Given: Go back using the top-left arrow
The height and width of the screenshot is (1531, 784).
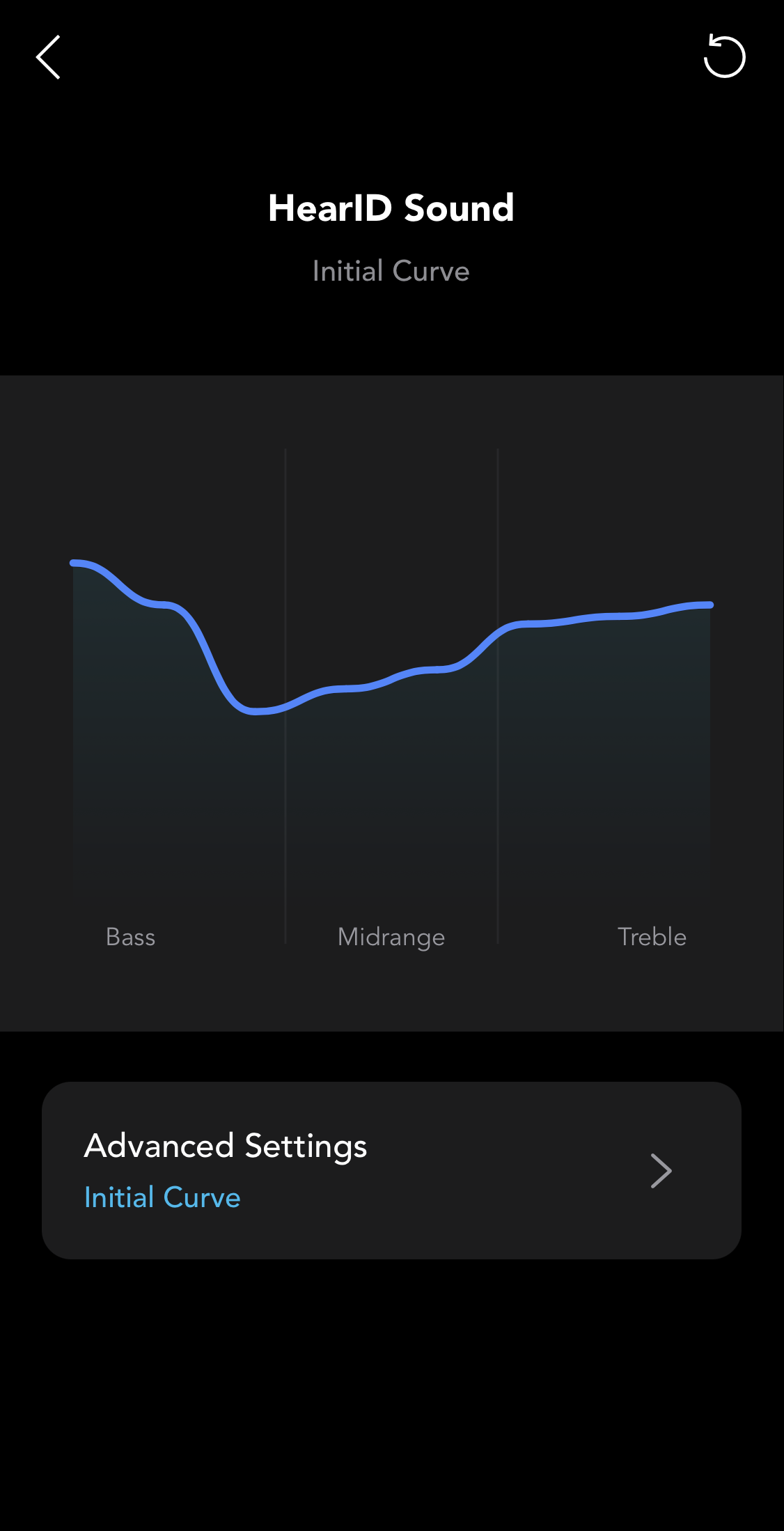Looking at the screenshot, I should click(x=48, y=57).
